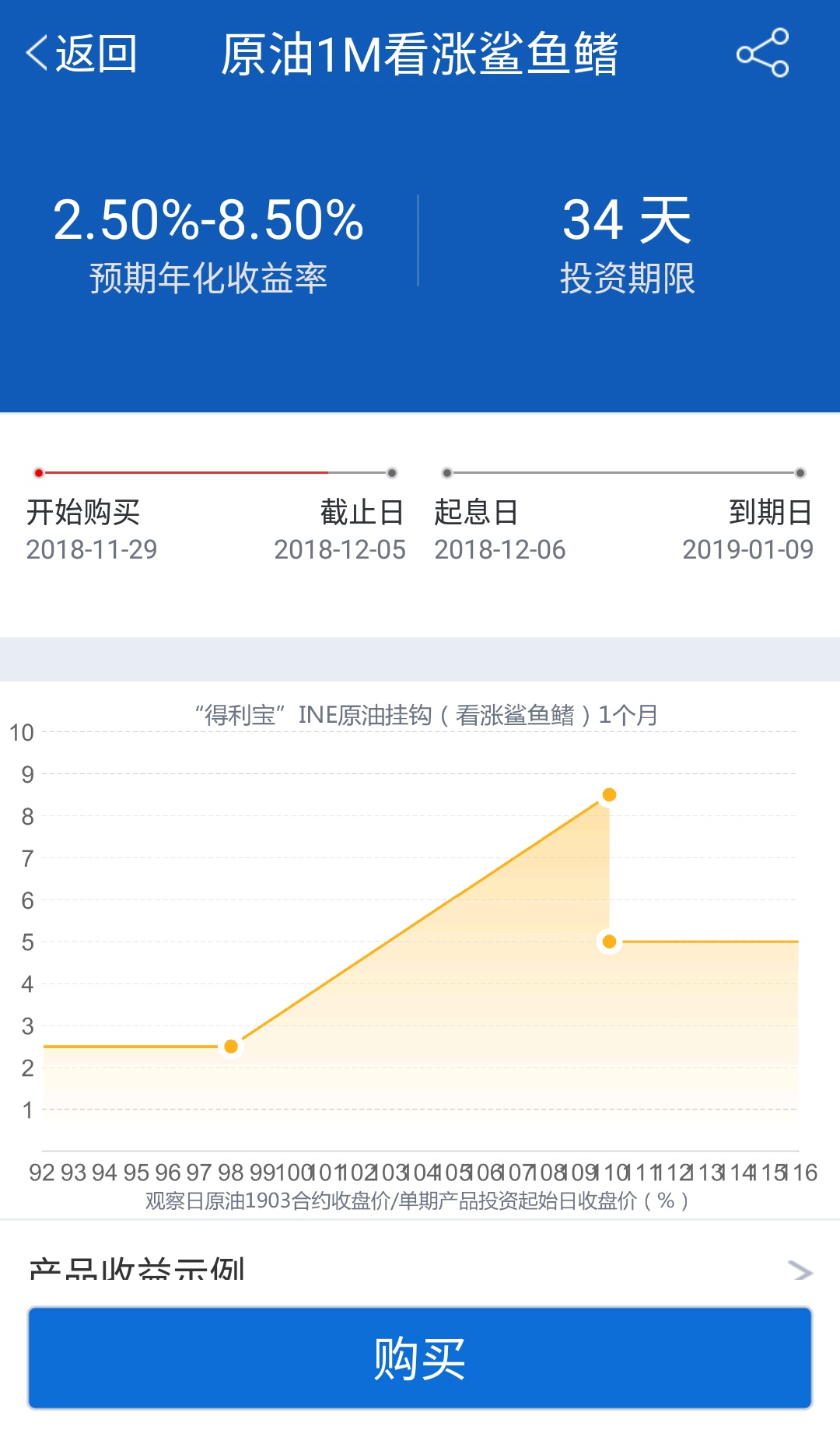Select the orange data point at 110
This screenshot has width=840, height=1437.
611,794
